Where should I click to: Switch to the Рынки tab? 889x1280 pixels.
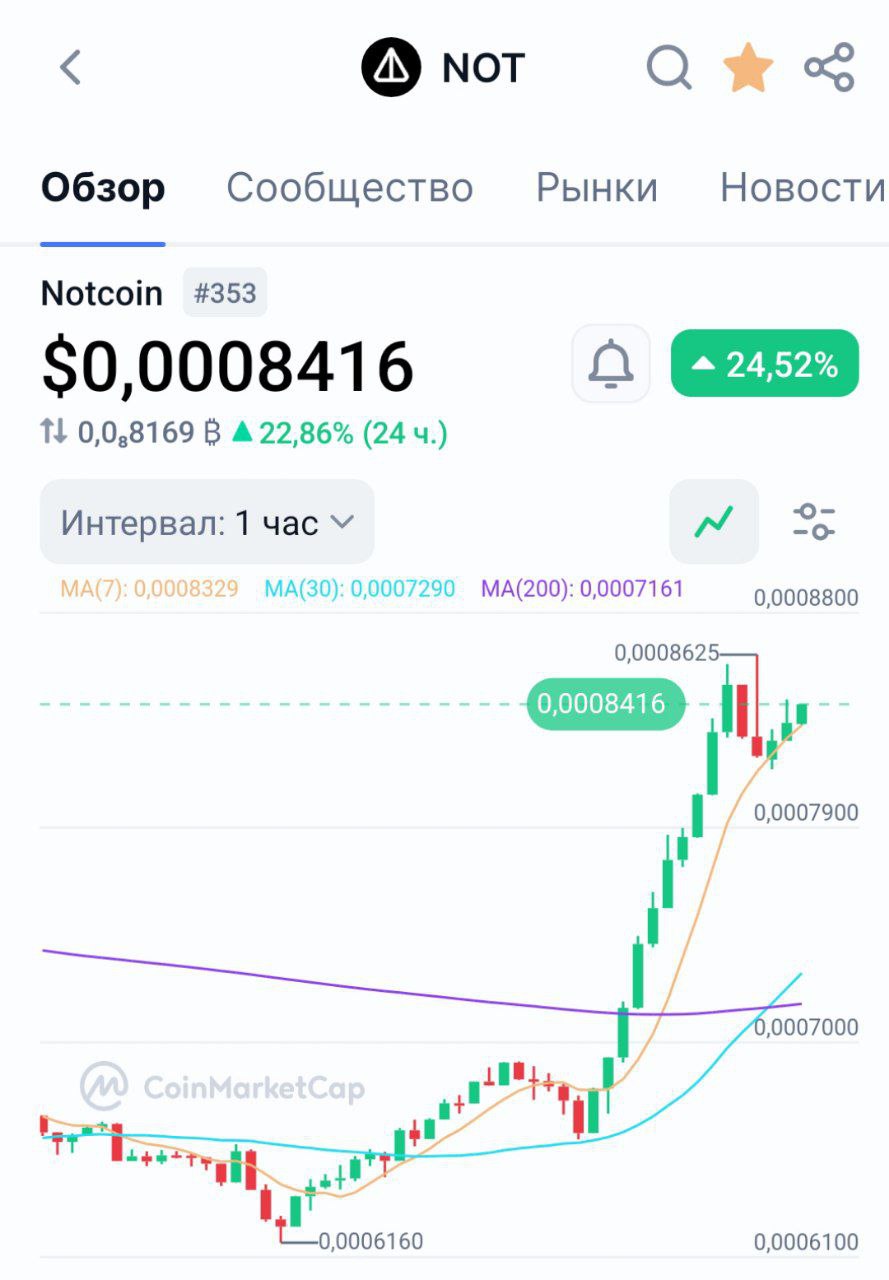tap(597, 188)
